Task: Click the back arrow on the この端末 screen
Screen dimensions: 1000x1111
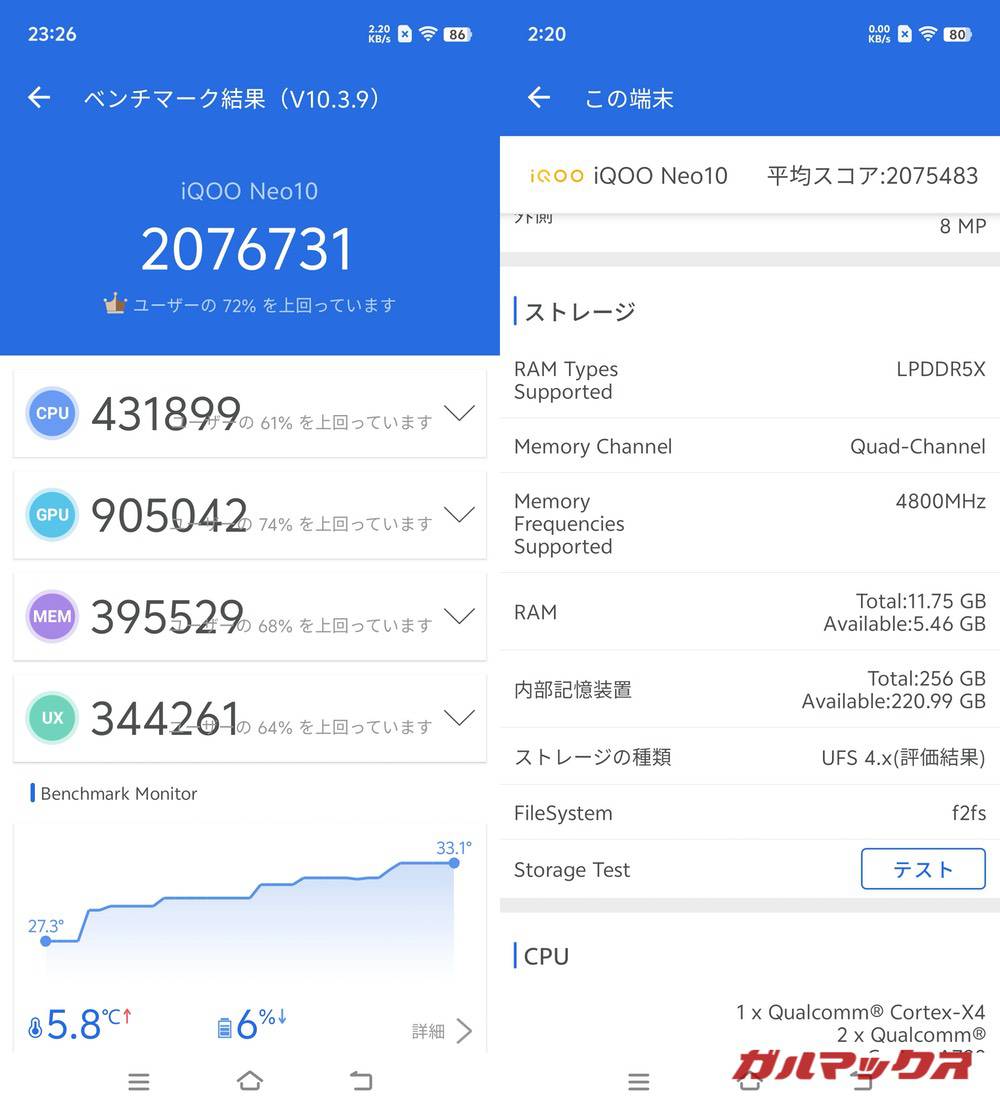Action: (x=539, y=98)
